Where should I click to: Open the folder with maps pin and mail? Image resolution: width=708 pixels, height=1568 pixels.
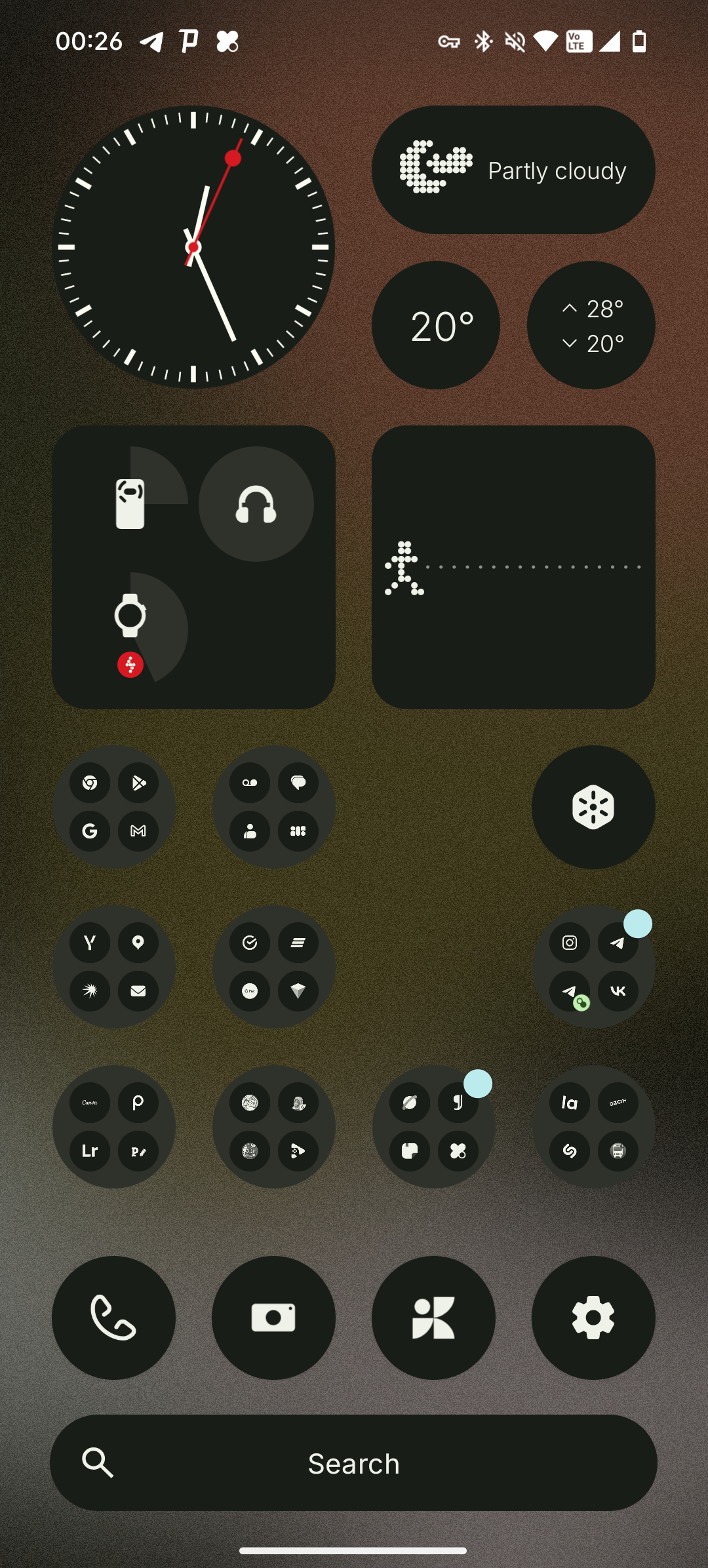tap(113, 967)
